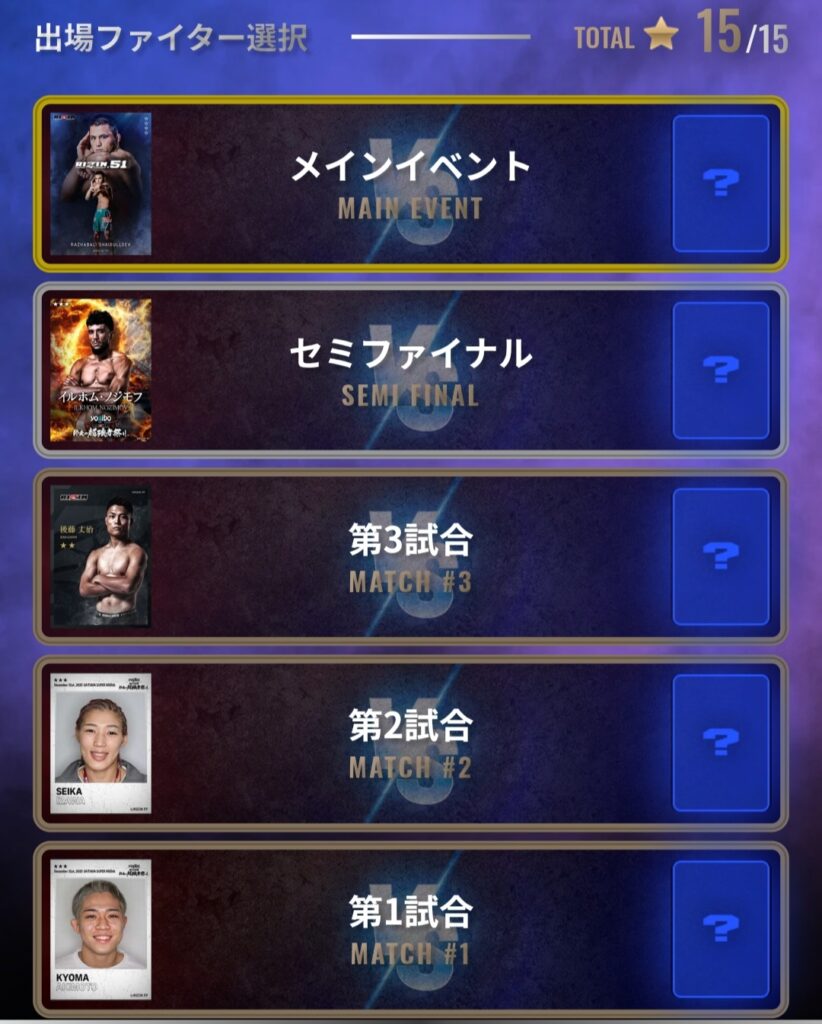Open Seika's fighter card in Match #2
Image resolution: width=822 pixels, height=1024 pixels.
coord(101,743)
